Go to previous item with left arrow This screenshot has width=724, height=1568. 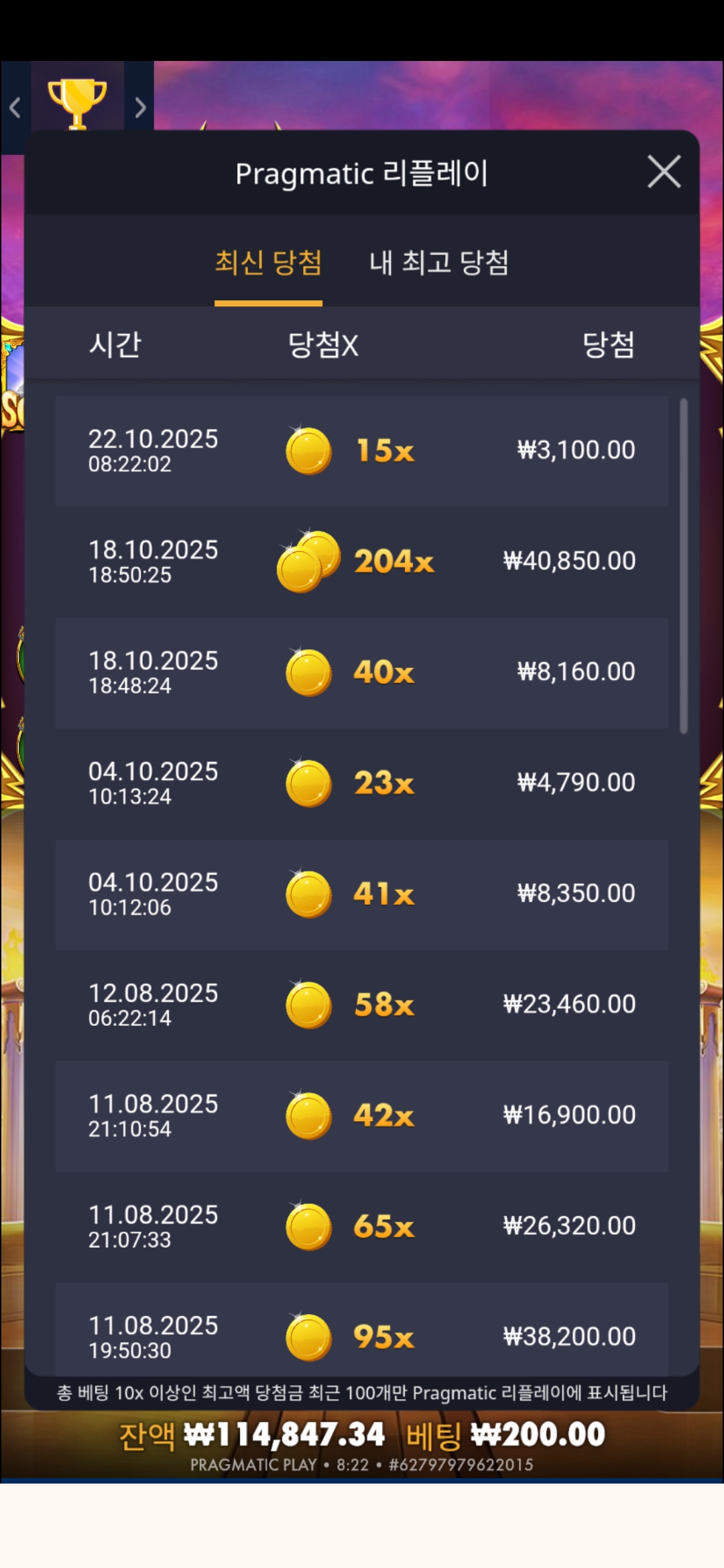click(x=15, y=107)
